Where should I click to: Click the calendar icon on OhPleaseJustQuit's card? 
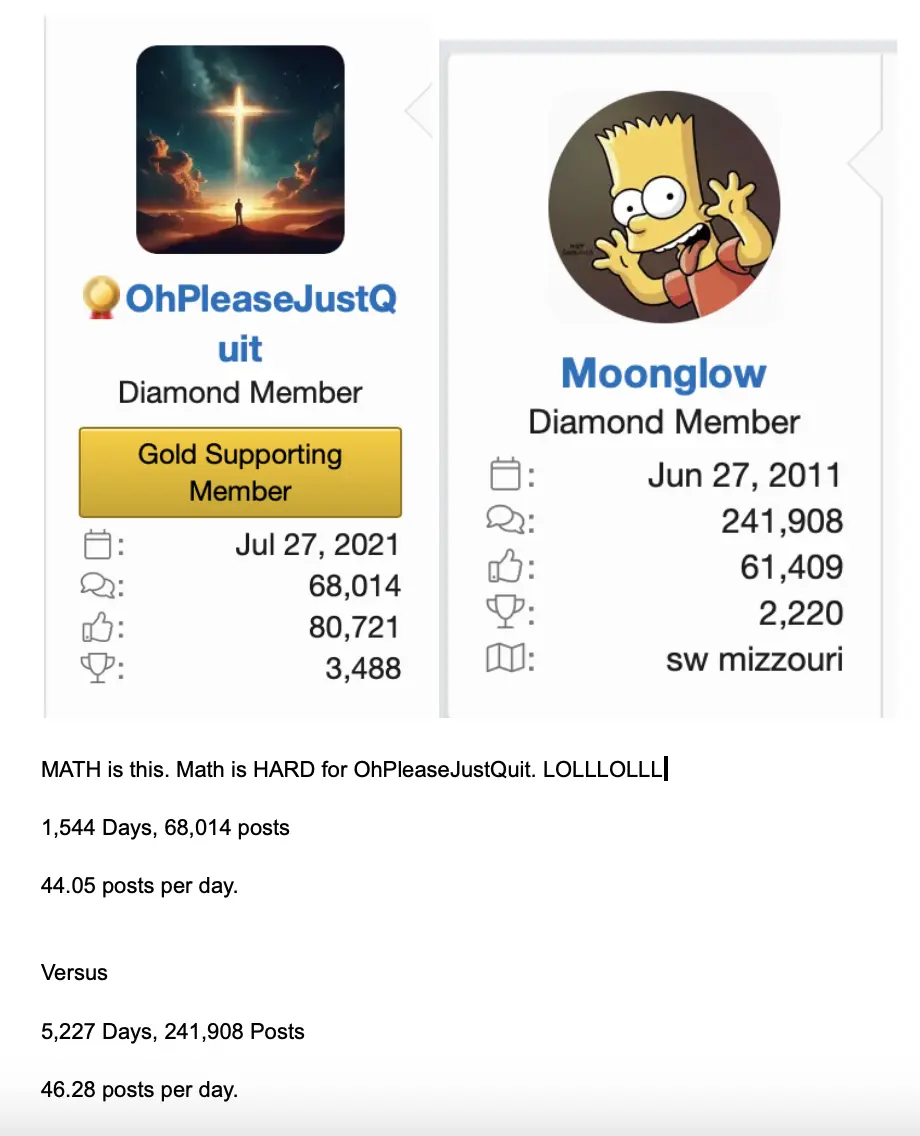pos(96,544)
